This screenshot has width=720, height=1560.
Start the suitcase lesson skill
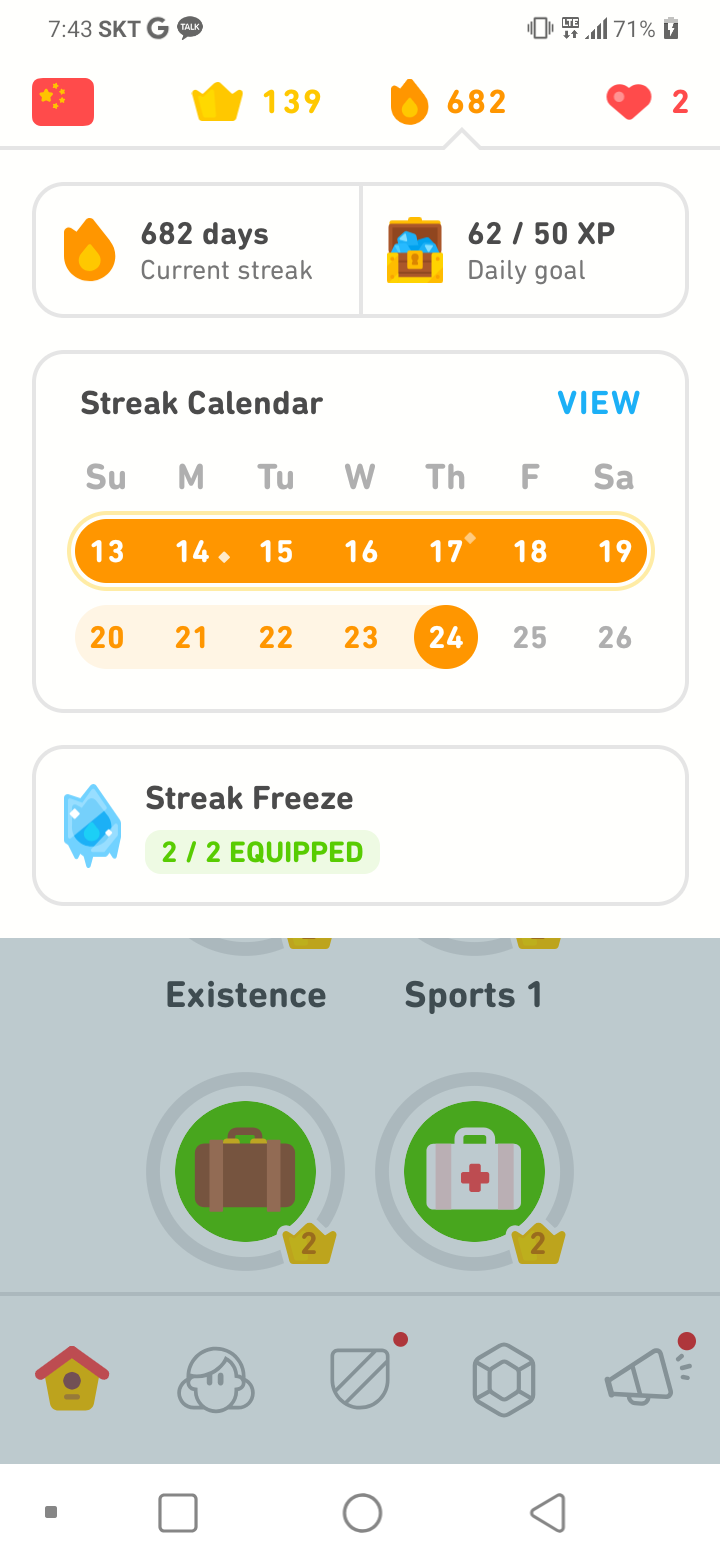pyautogui.click(x=245, y=1171)
